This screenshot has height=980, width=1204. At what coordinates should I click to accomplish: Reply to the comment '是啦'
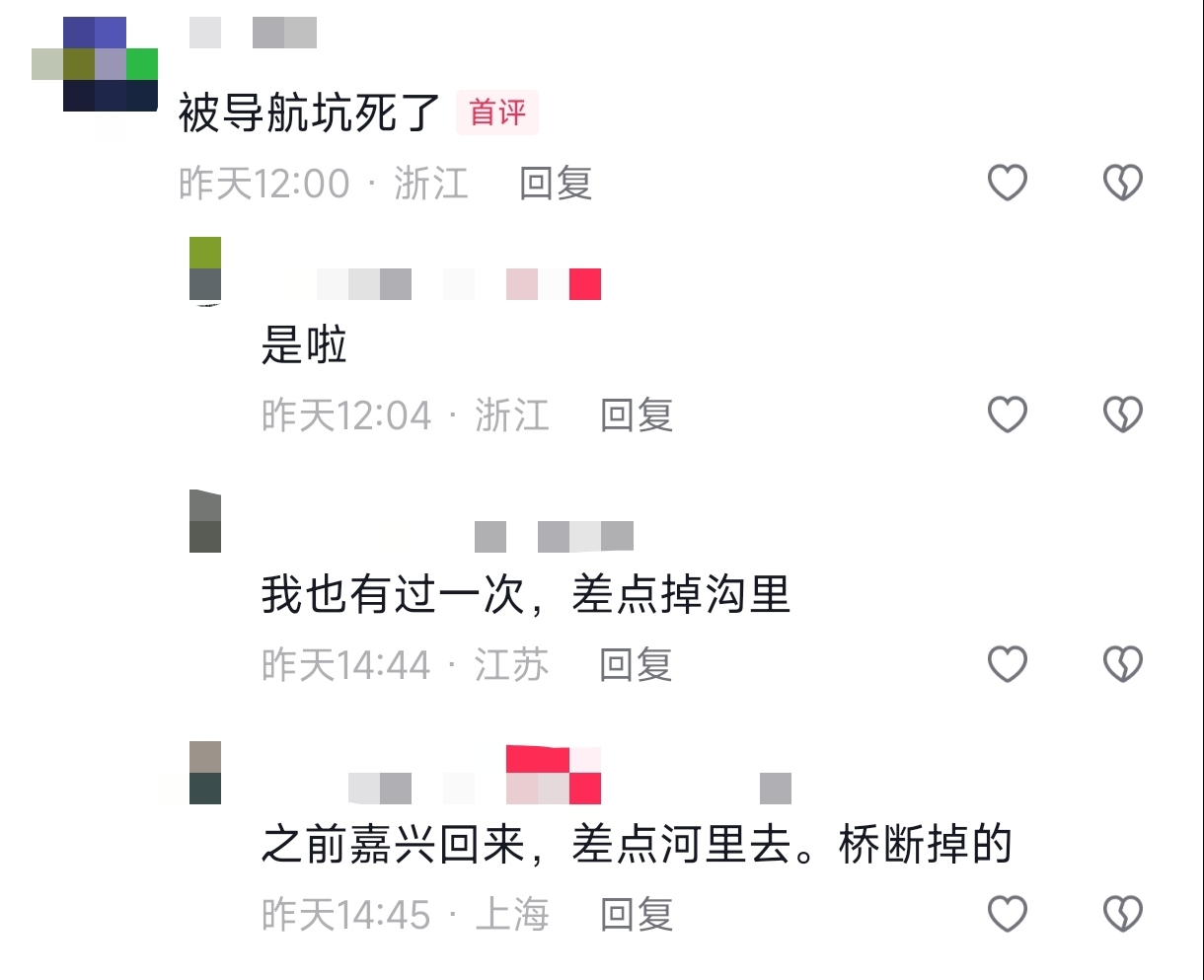(637, 415)
